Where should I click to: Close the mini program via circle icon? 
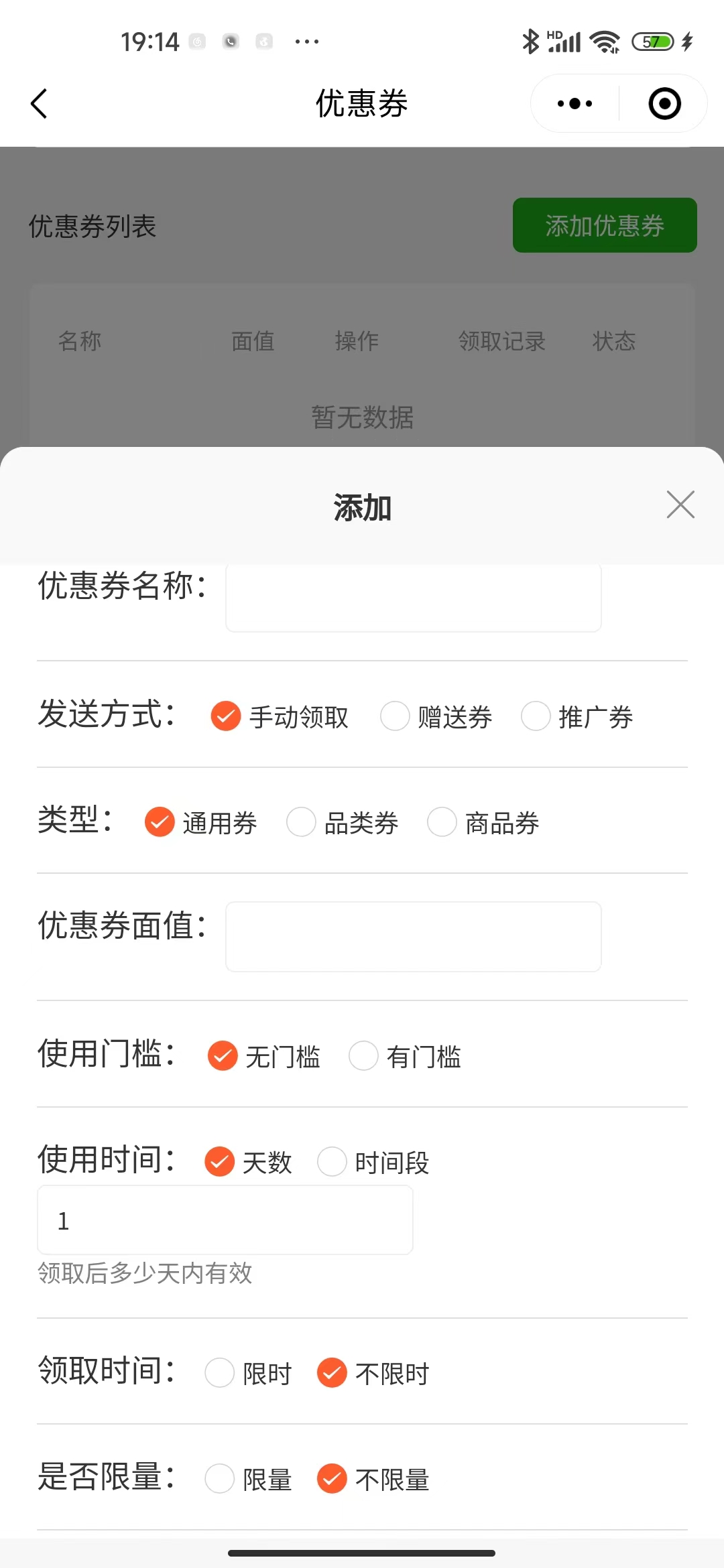tap(664, 104)
